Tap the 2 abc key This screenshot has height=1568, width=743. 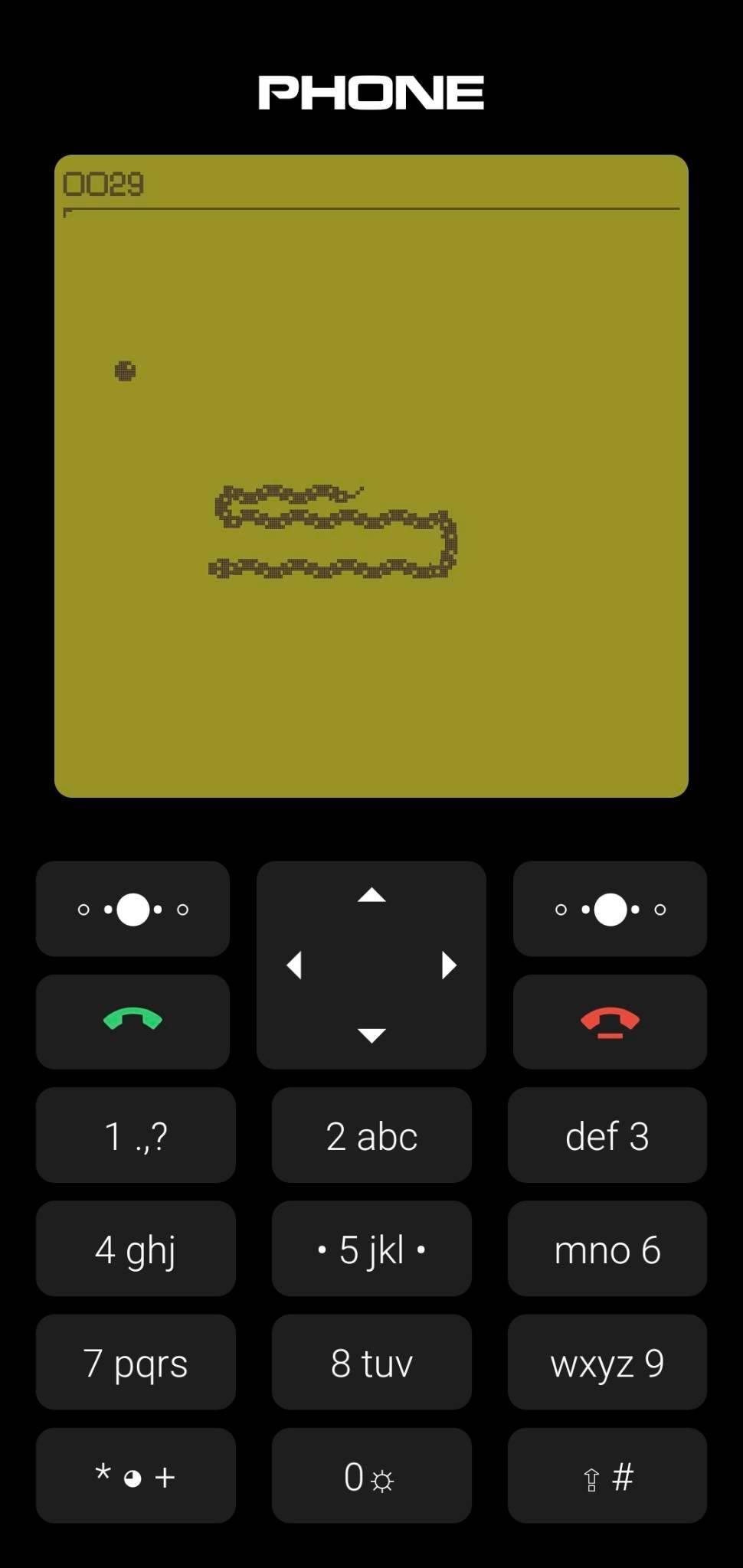[x=371, y=1135]
